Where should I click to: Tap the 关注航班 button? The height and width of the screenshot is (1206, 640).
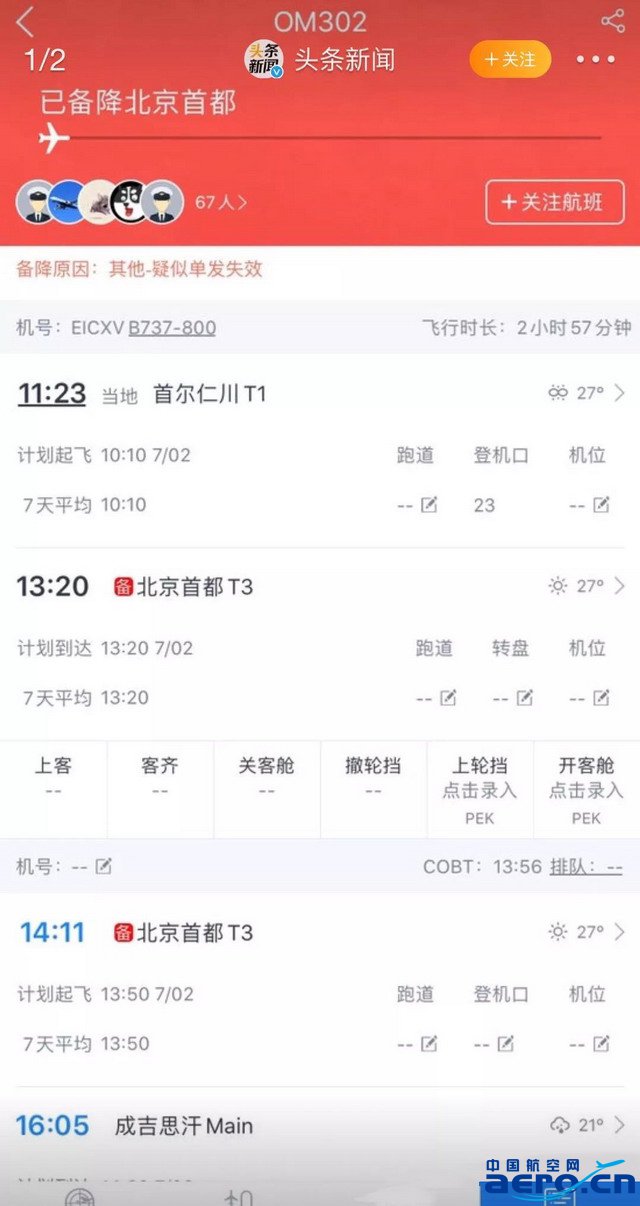[x=555, y=202]
